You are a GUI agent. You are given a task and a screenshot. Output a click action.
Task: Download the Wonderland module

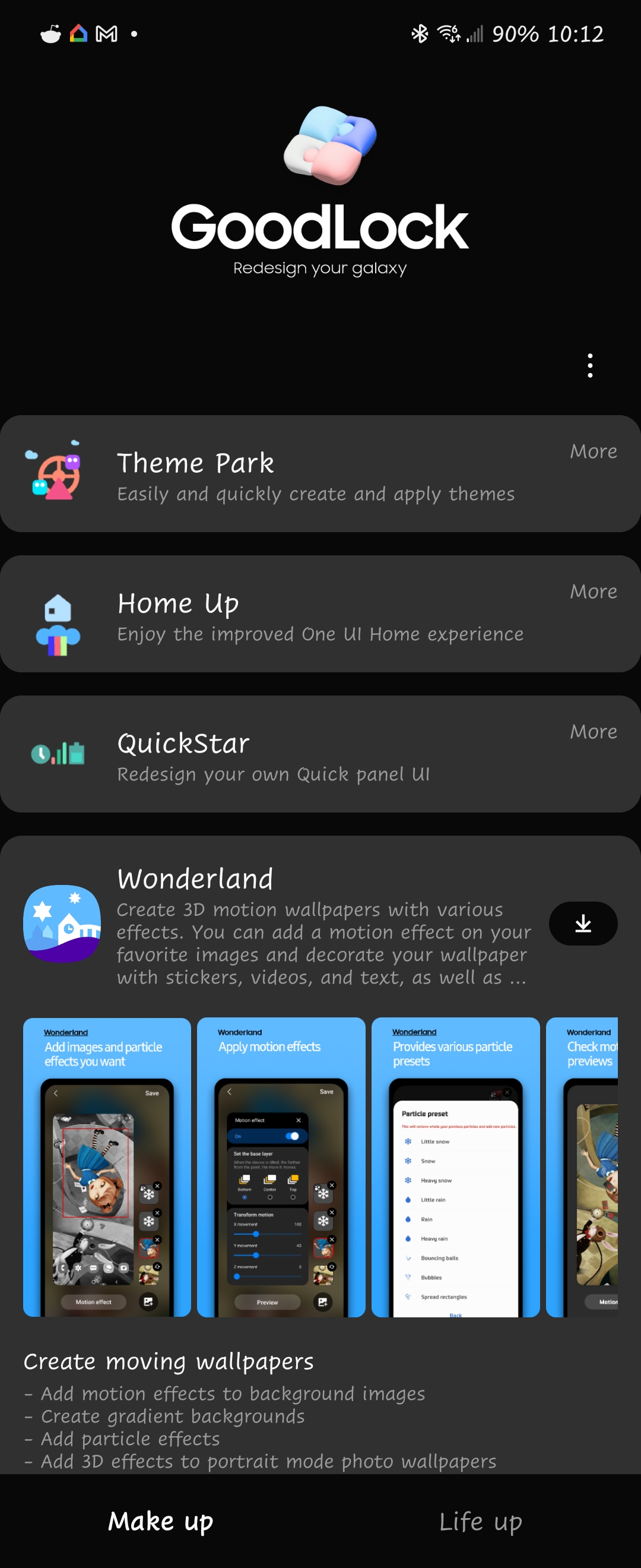pos(583,924)
